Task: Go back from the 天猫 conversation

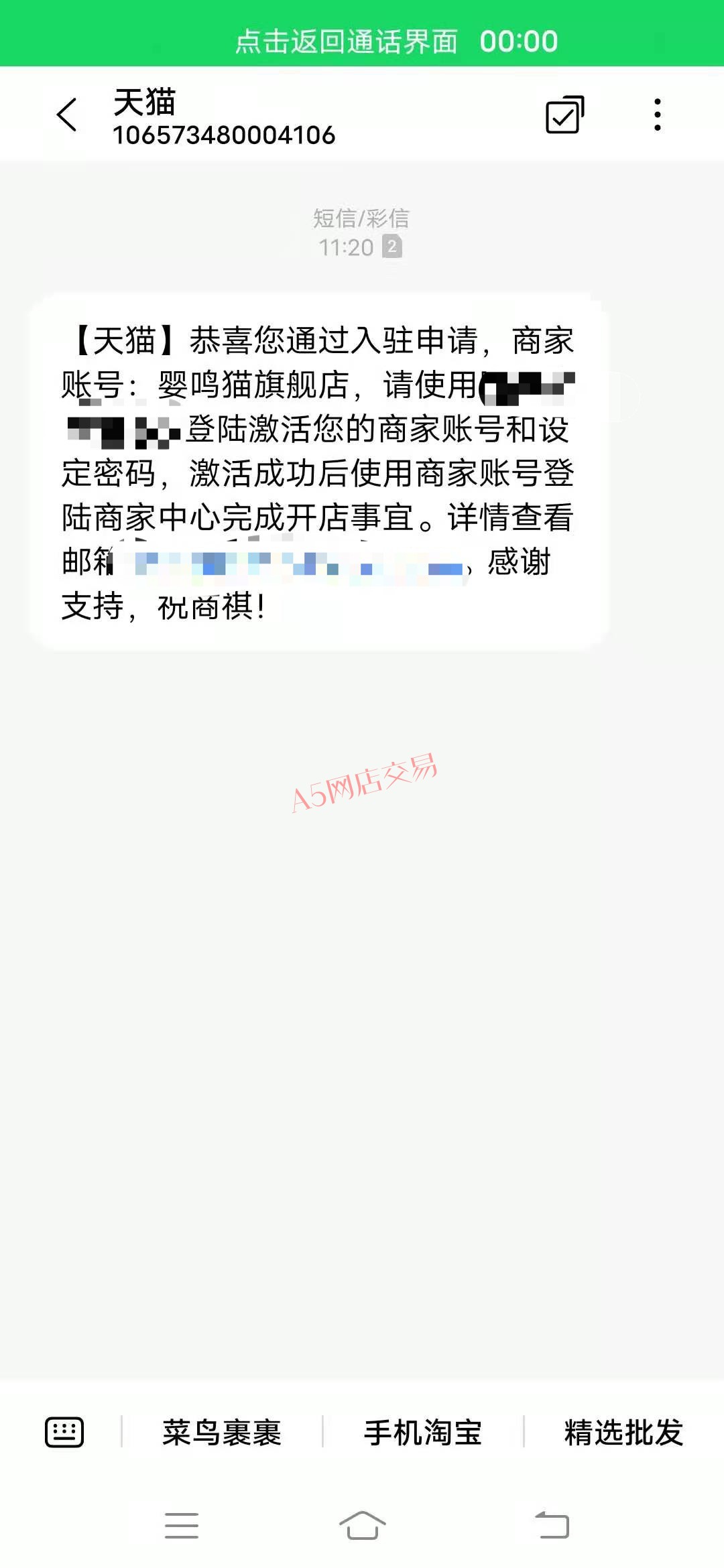Action: pos(67,115)
